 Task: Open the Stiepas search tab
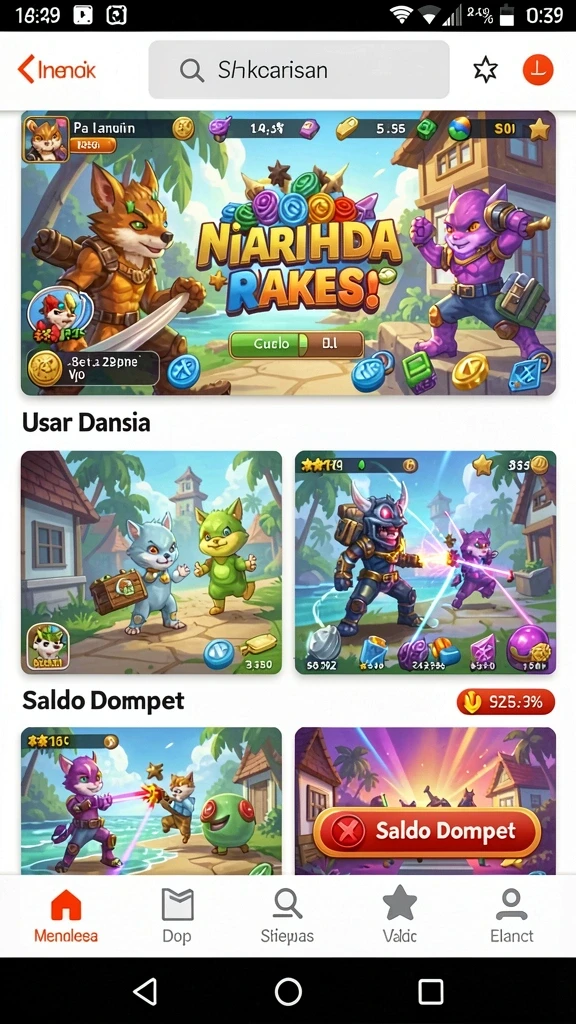coord(287,916)
